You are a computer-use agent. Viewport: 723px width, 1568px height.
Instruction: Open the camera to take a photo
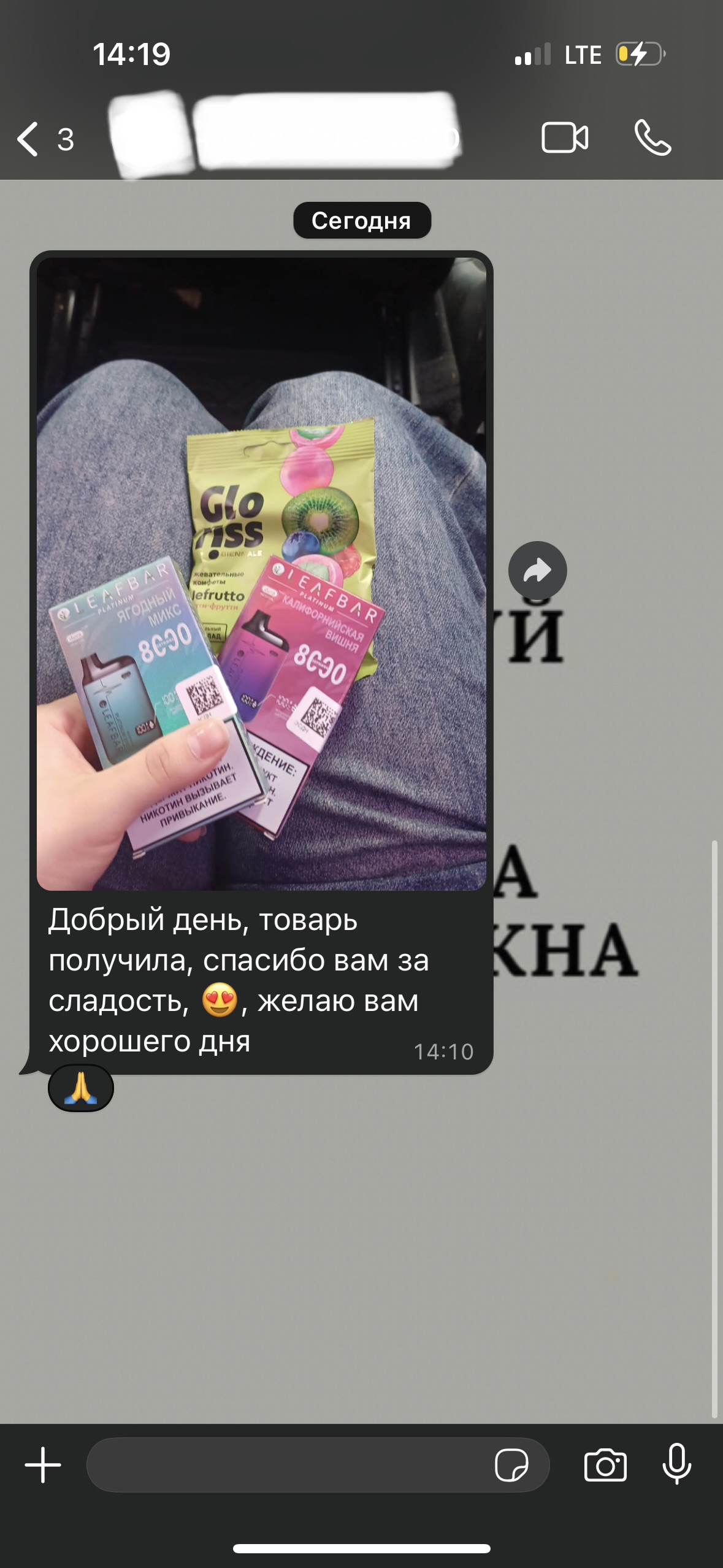tap(605, 1465)
